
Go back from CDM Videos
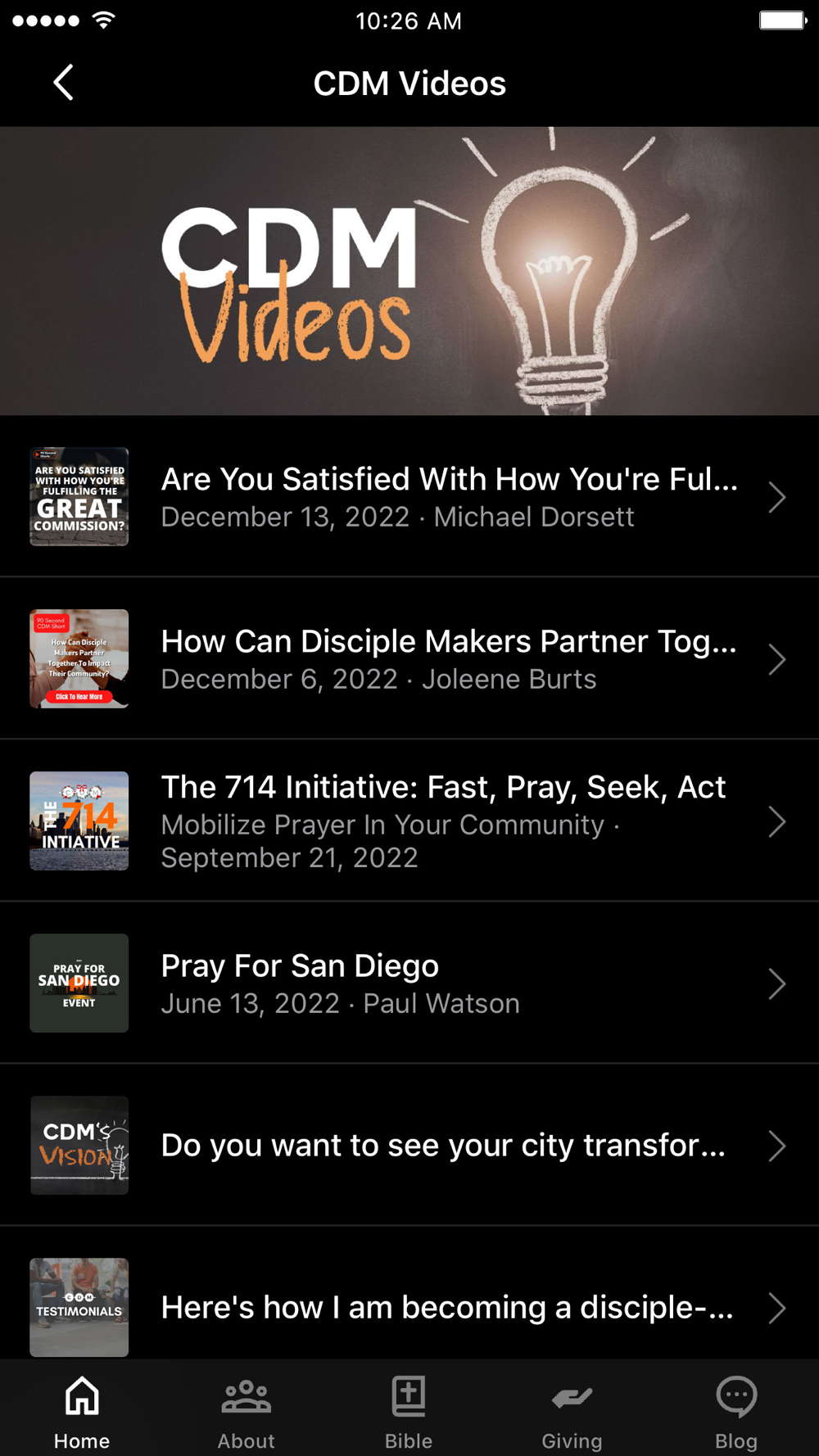click(64, 83)
